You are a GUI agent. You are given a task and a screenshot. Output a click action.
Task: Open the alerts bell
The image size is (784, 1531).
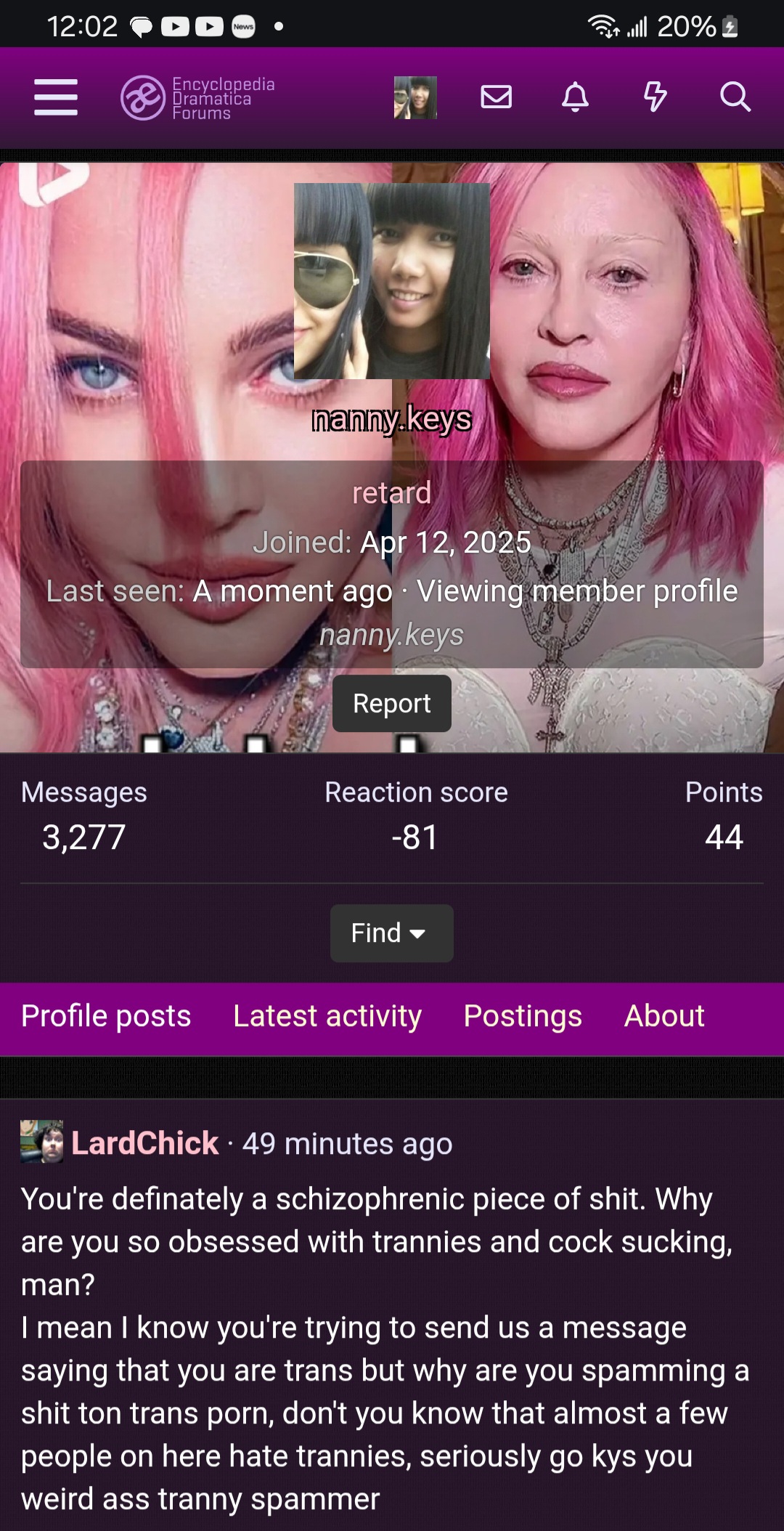575,97
